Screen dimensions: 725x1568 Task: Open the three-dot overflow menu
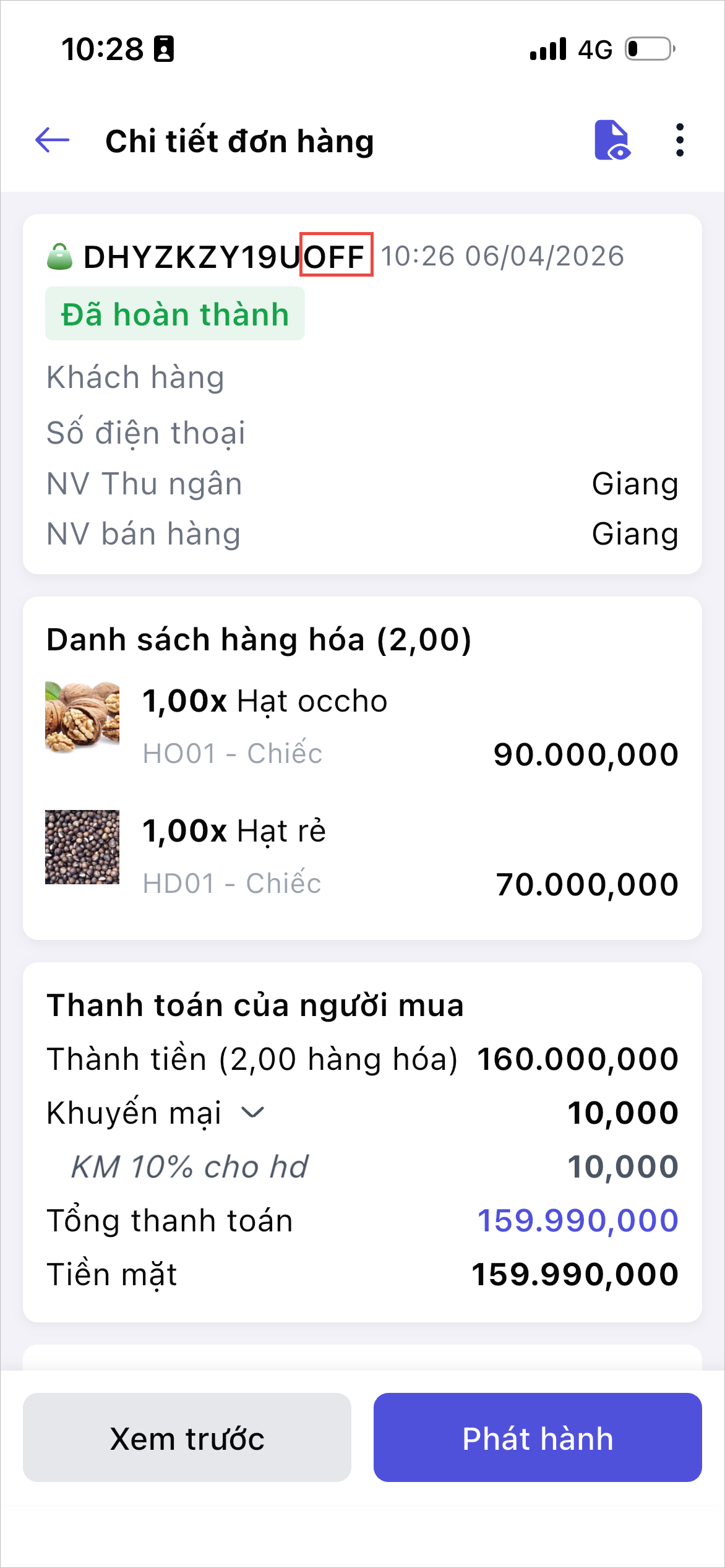point(680,140)
